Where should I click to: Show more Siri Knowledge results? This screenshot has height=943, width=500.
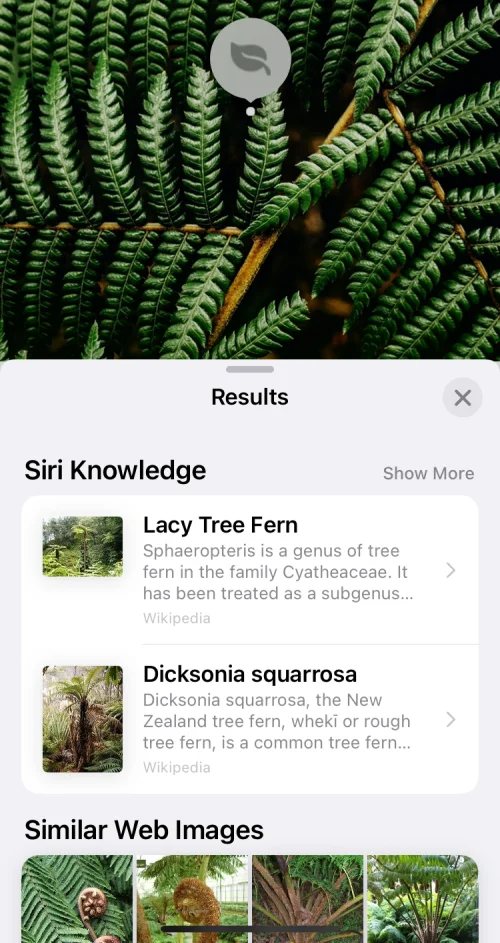(x=428, y=473)
